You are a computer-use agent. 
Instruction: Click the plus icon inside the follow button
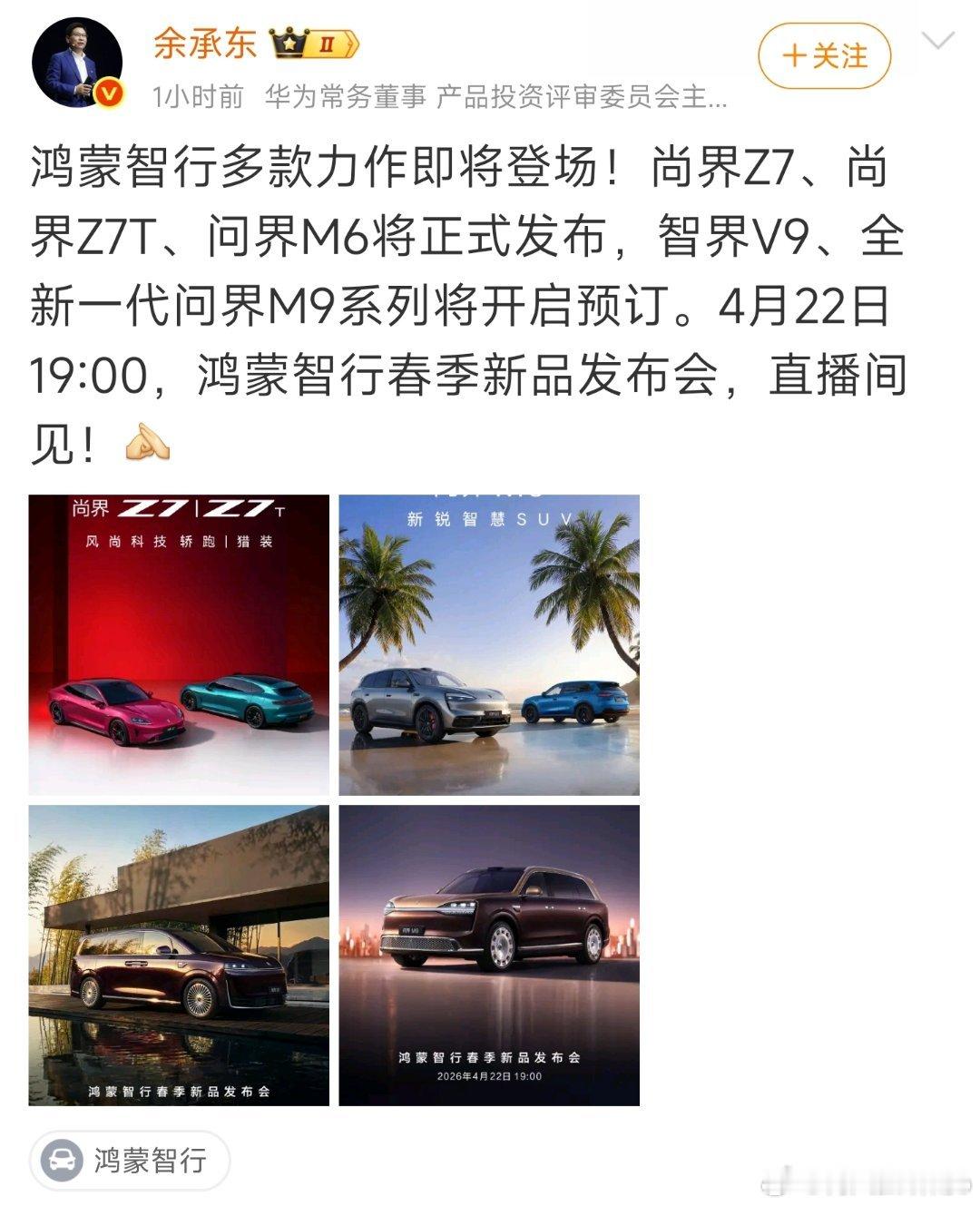tap(794, 54)
